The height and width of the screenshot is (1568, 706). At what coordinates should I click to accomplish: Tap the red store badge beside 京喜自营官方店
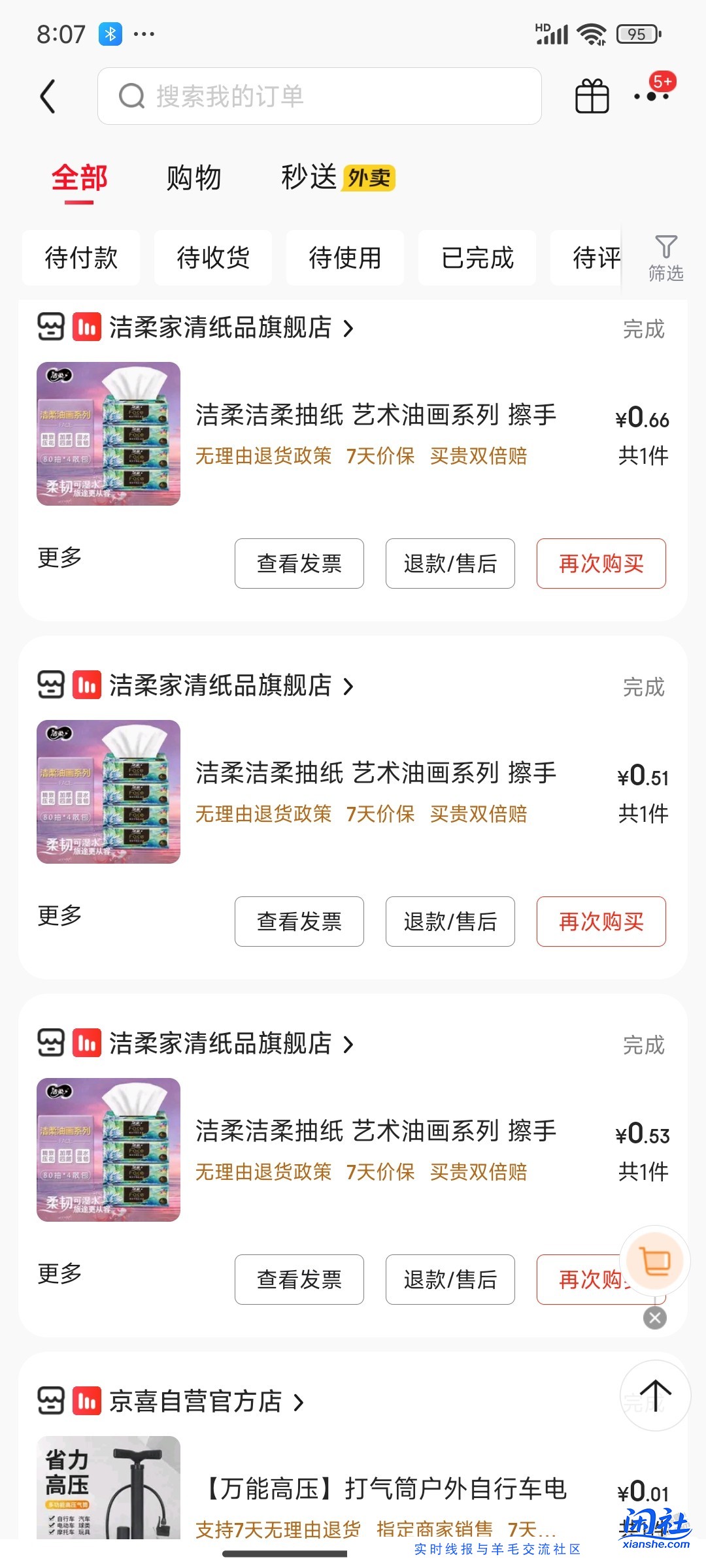[x=85, y=1401]
